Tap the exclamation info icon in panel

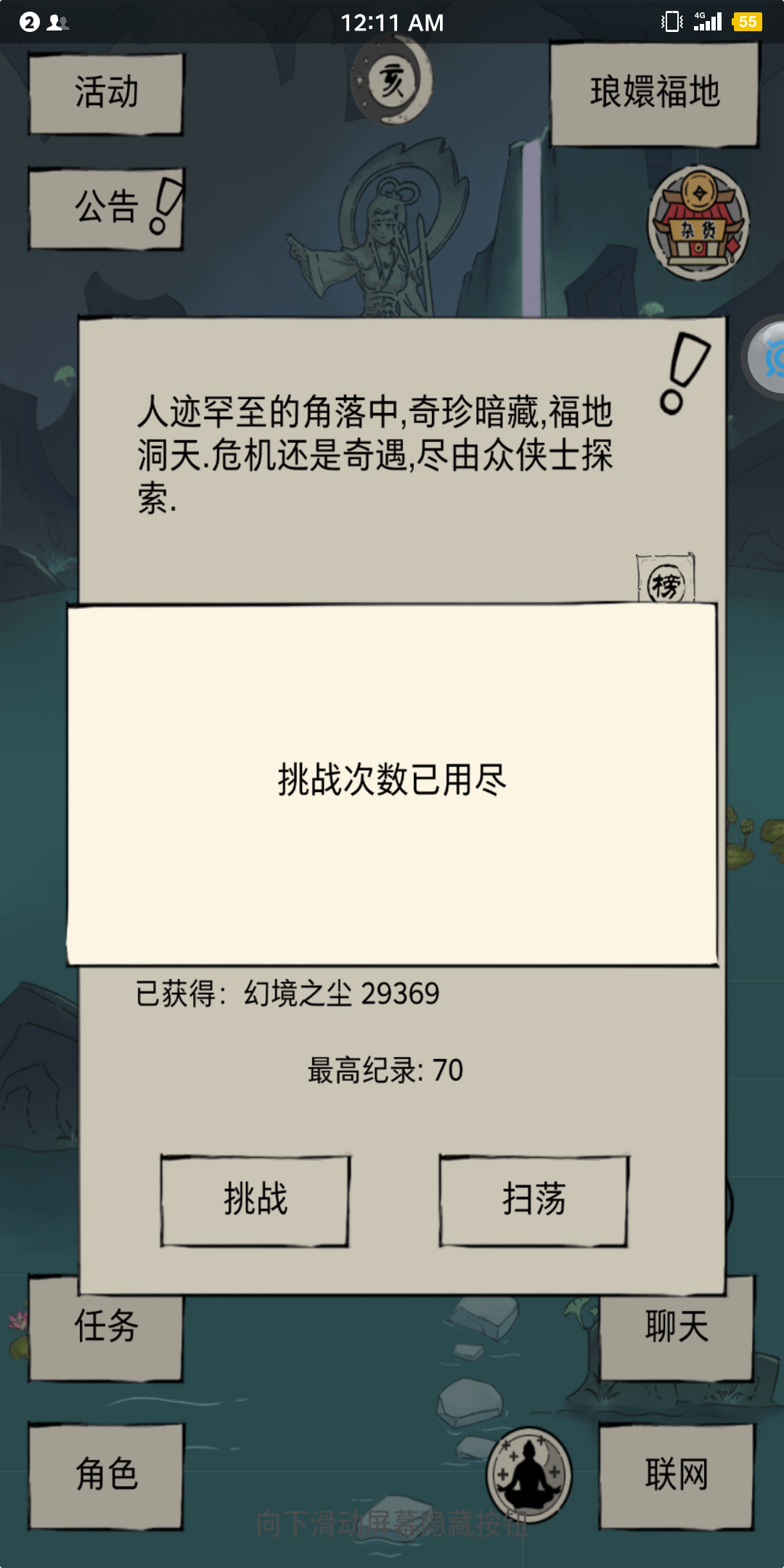[682, 373]
